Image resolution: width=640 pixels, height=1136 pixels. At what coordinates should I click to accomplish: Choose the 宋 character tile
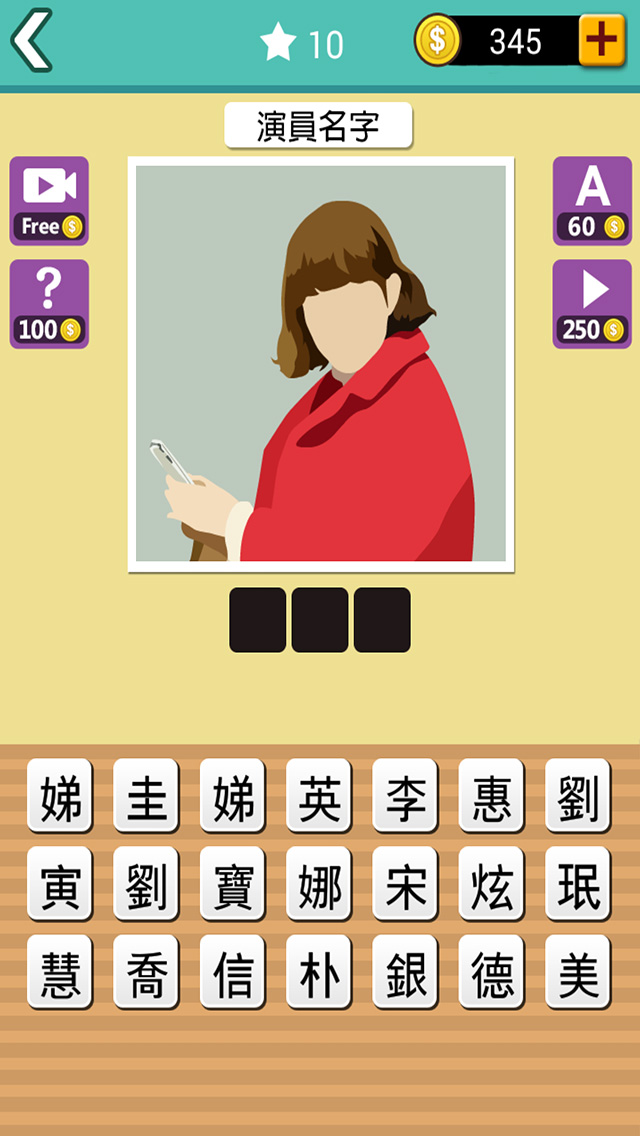click(405, 883)
